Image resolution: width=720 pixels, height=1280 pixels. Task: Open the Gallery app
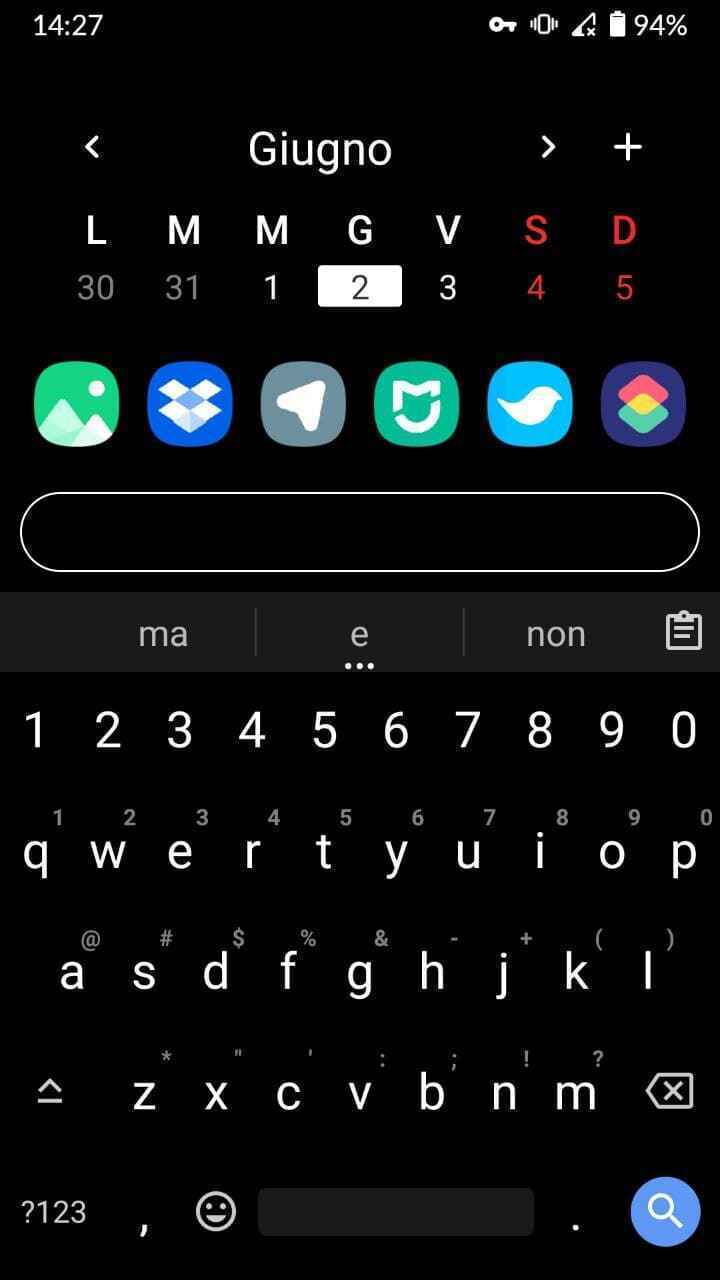pos(76,403)
